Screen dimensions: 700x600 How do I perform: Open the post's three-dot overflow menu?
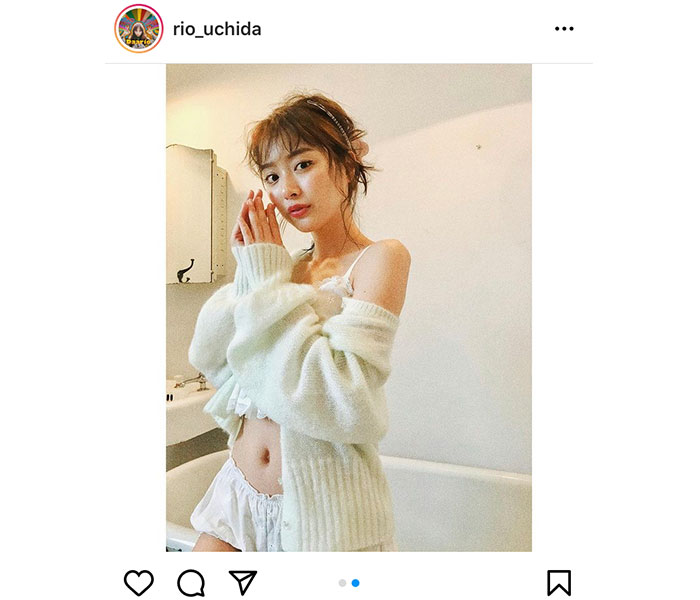[x=565, y=29]
